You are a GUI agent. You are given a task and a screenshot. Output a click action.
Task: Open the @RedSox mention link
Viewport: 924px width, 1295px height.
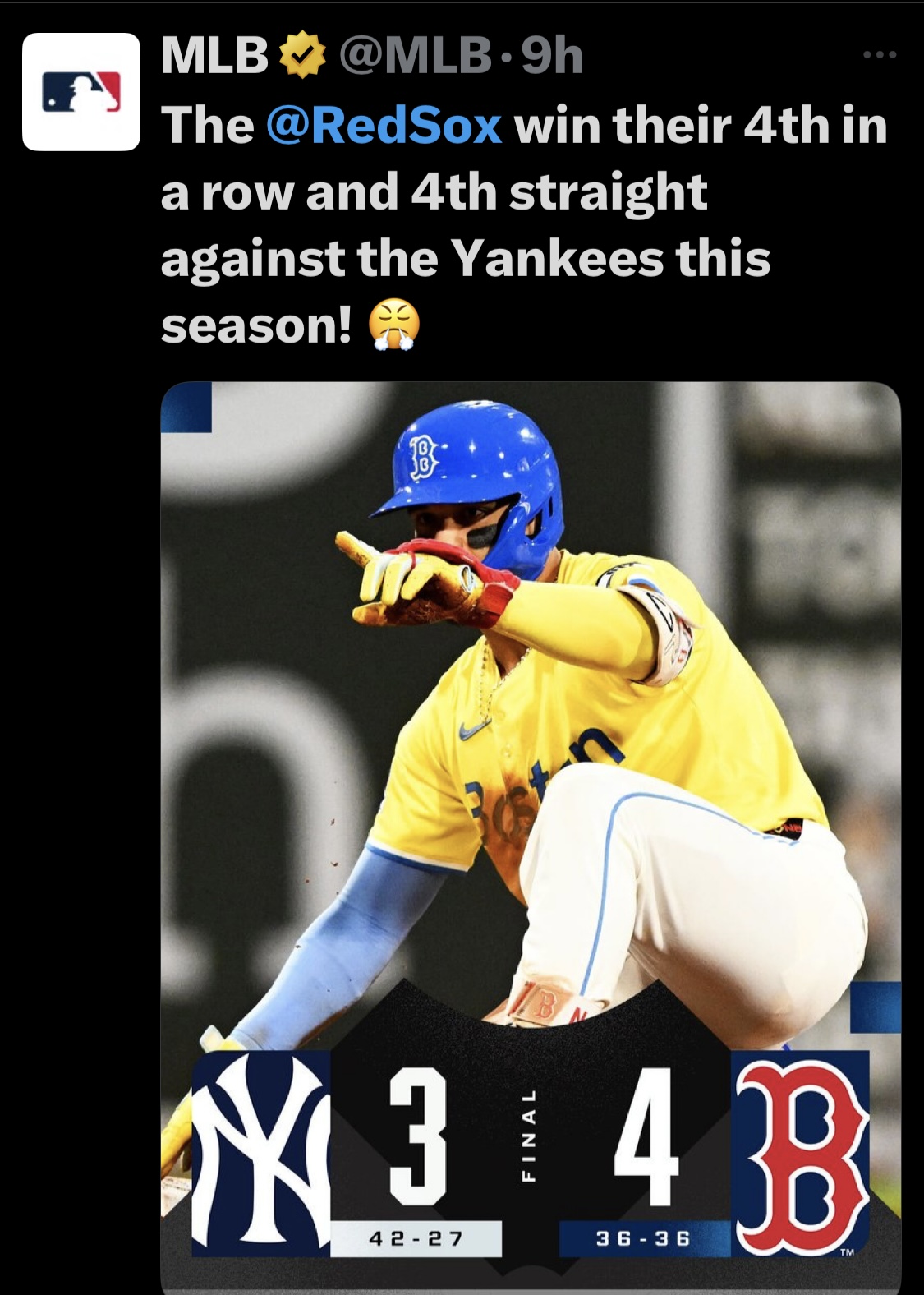pos(384,126)
